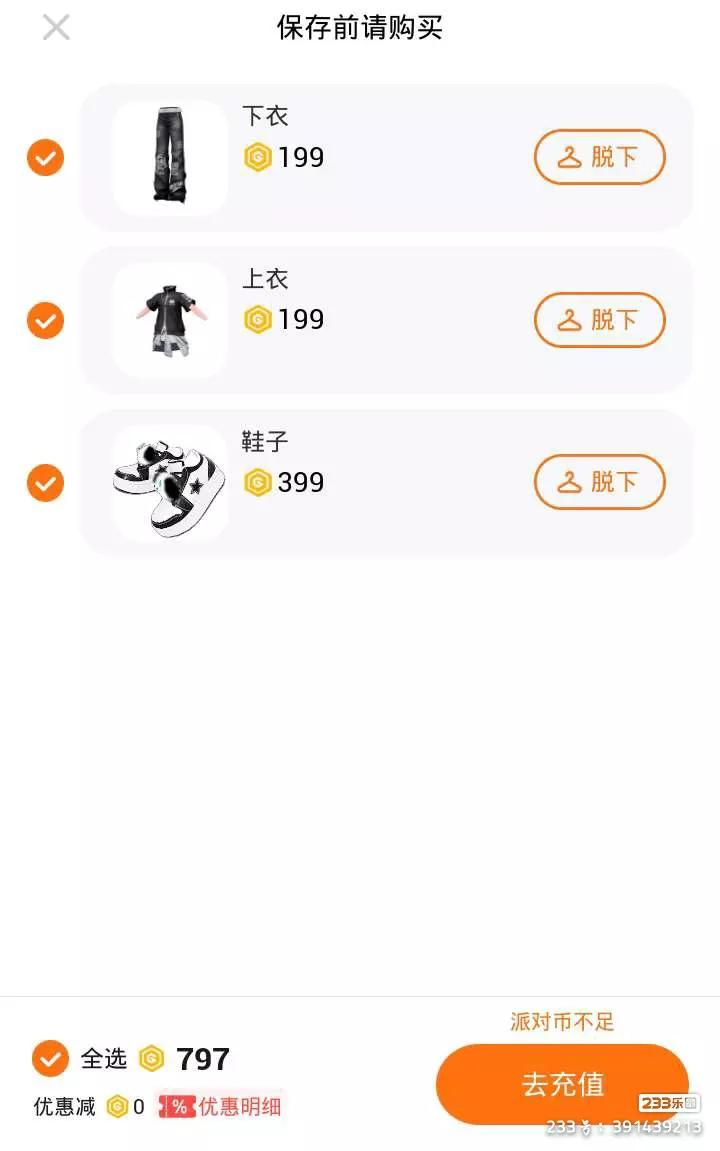Go to recharge with 去充值
The width and height of the screenshot is (720, 1151).
[562, 1084]
